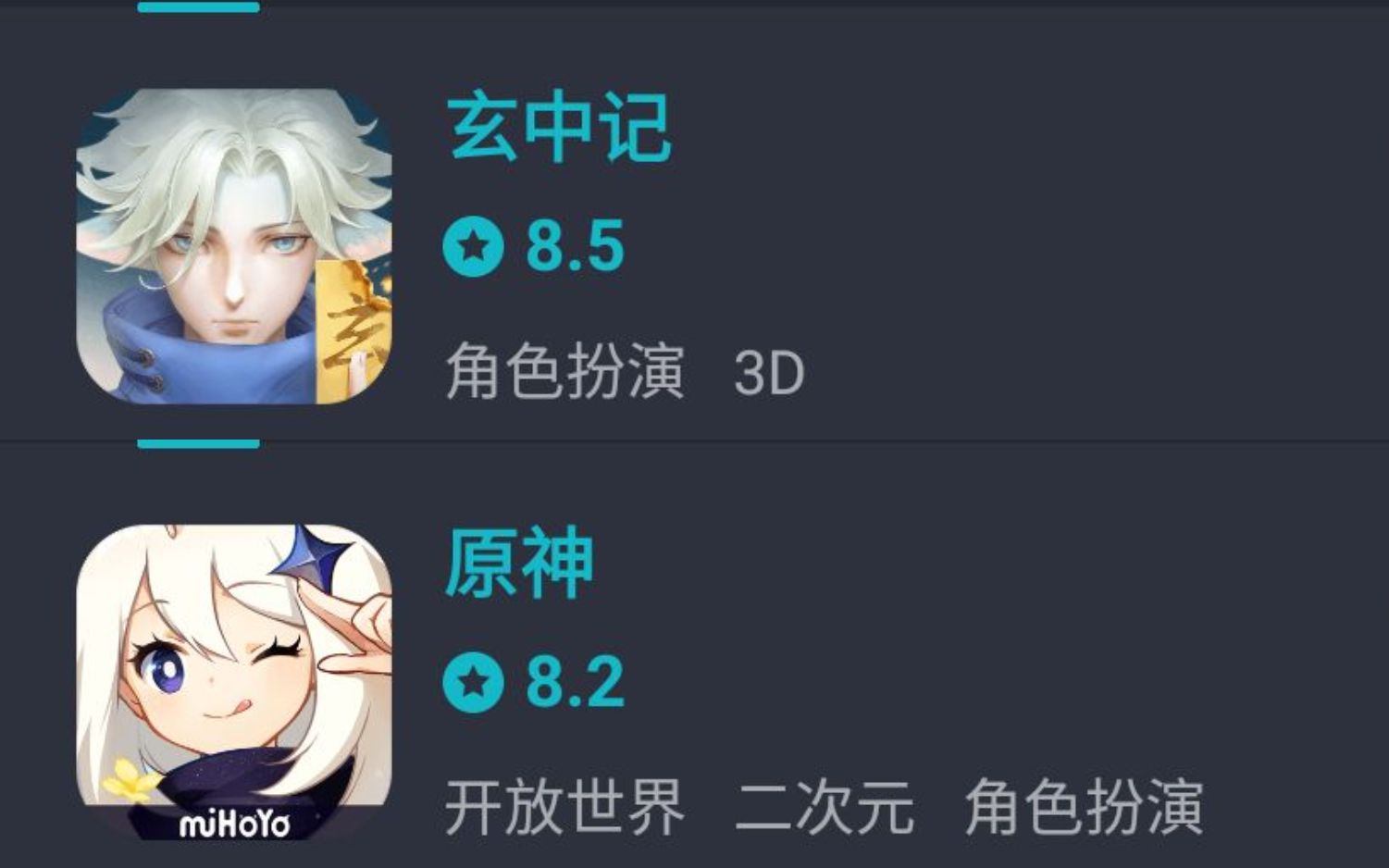Open the 原神 game listing
This screenshot has height=868, width=1389.
point(519,564)
